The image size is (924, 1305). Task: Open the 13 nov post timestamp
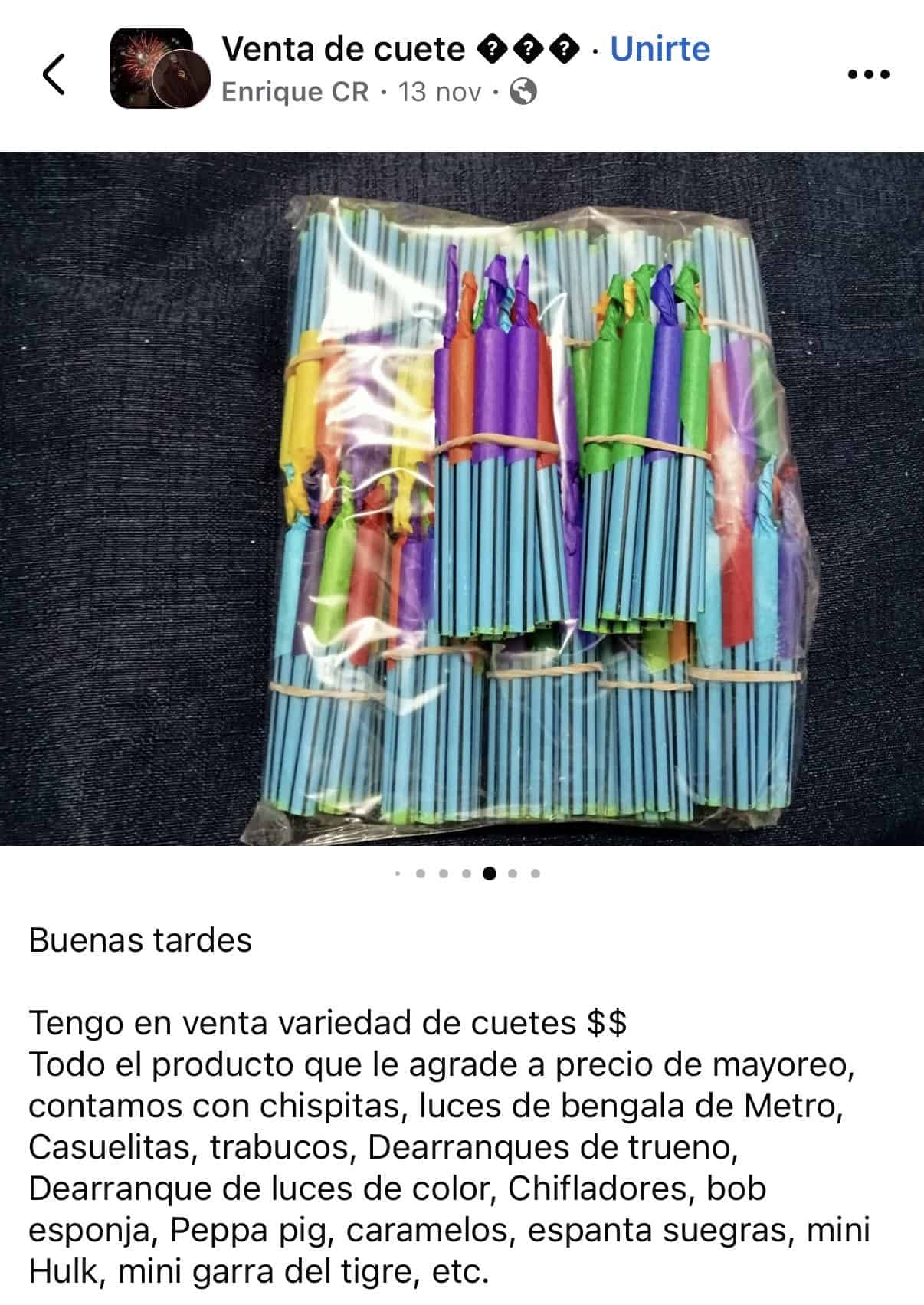(x=441, y=92)
